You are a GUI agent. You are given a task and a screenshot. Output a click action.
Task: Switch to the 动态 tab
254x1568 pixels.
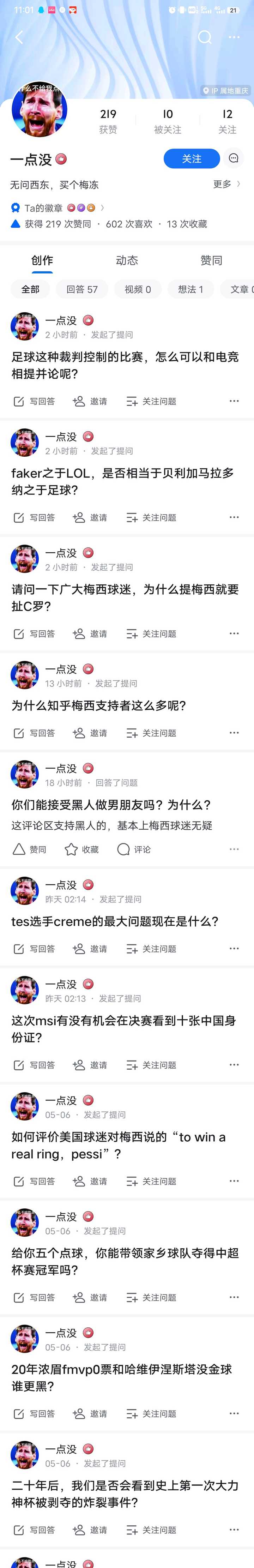(127, 260)
